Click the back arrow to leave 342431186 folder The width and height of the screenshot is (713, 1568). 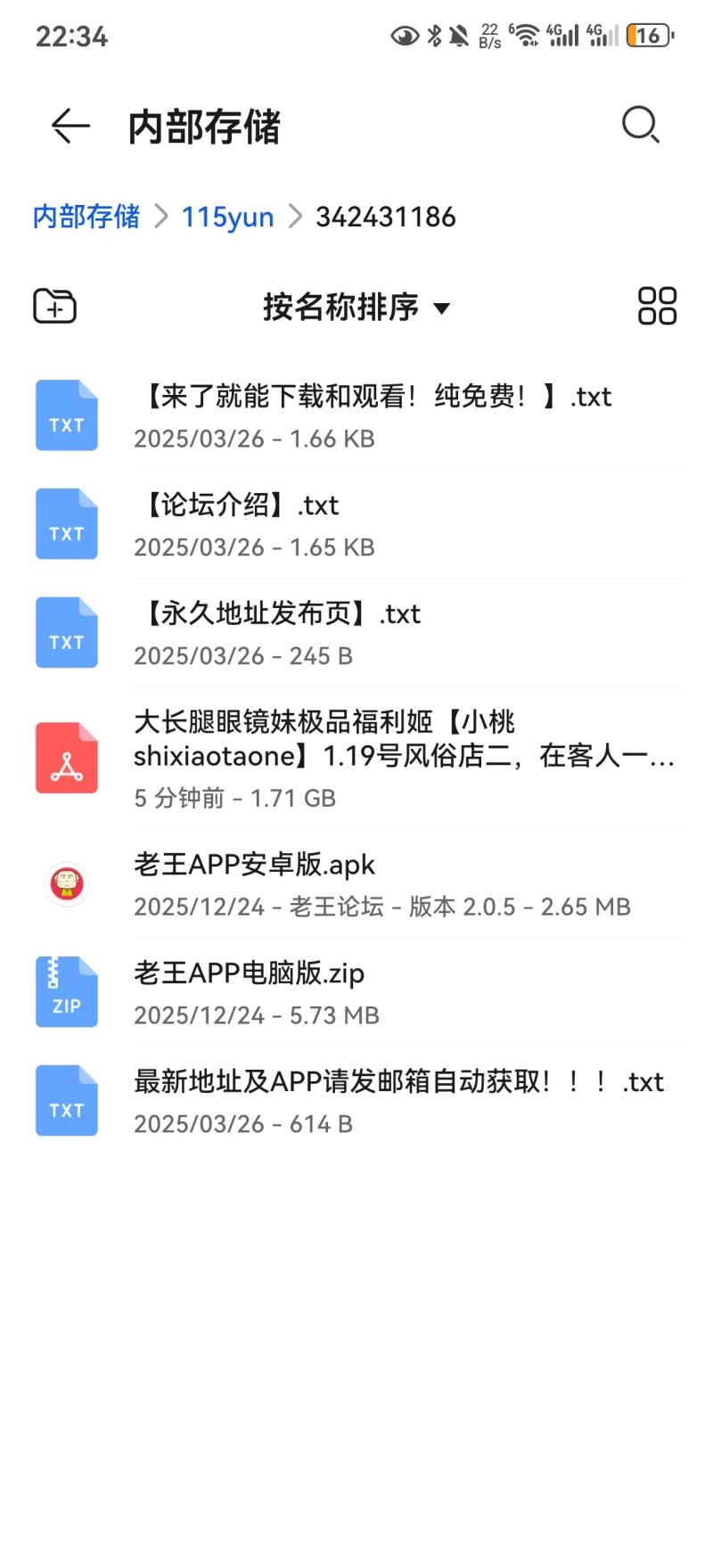[69, 127]
